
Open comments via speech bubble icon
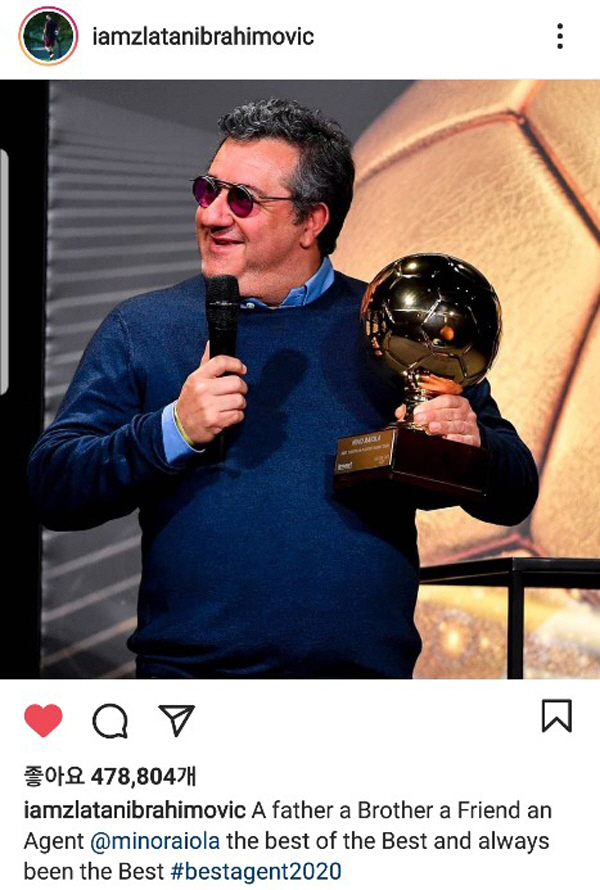point(109,720)
